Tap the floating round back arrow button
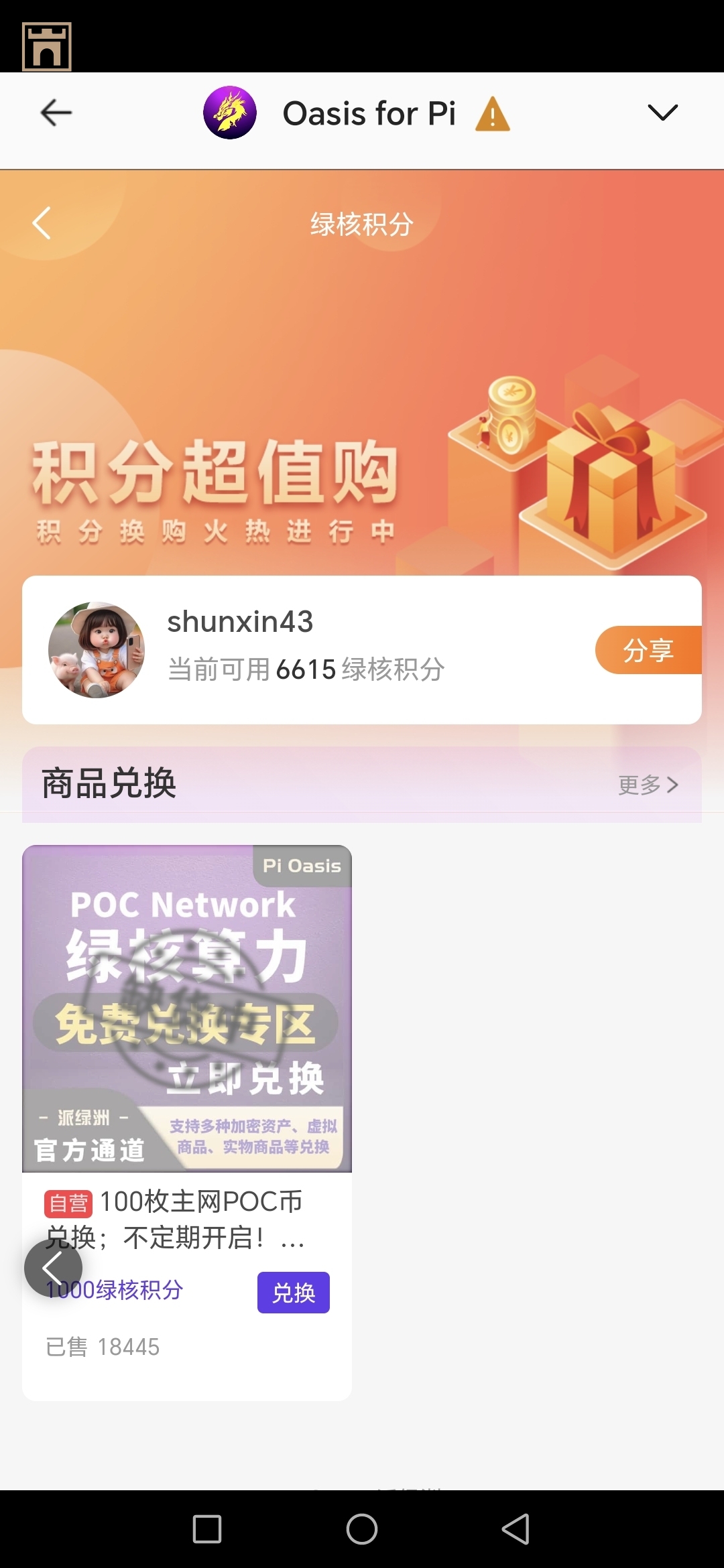 tap(53, 1268)
